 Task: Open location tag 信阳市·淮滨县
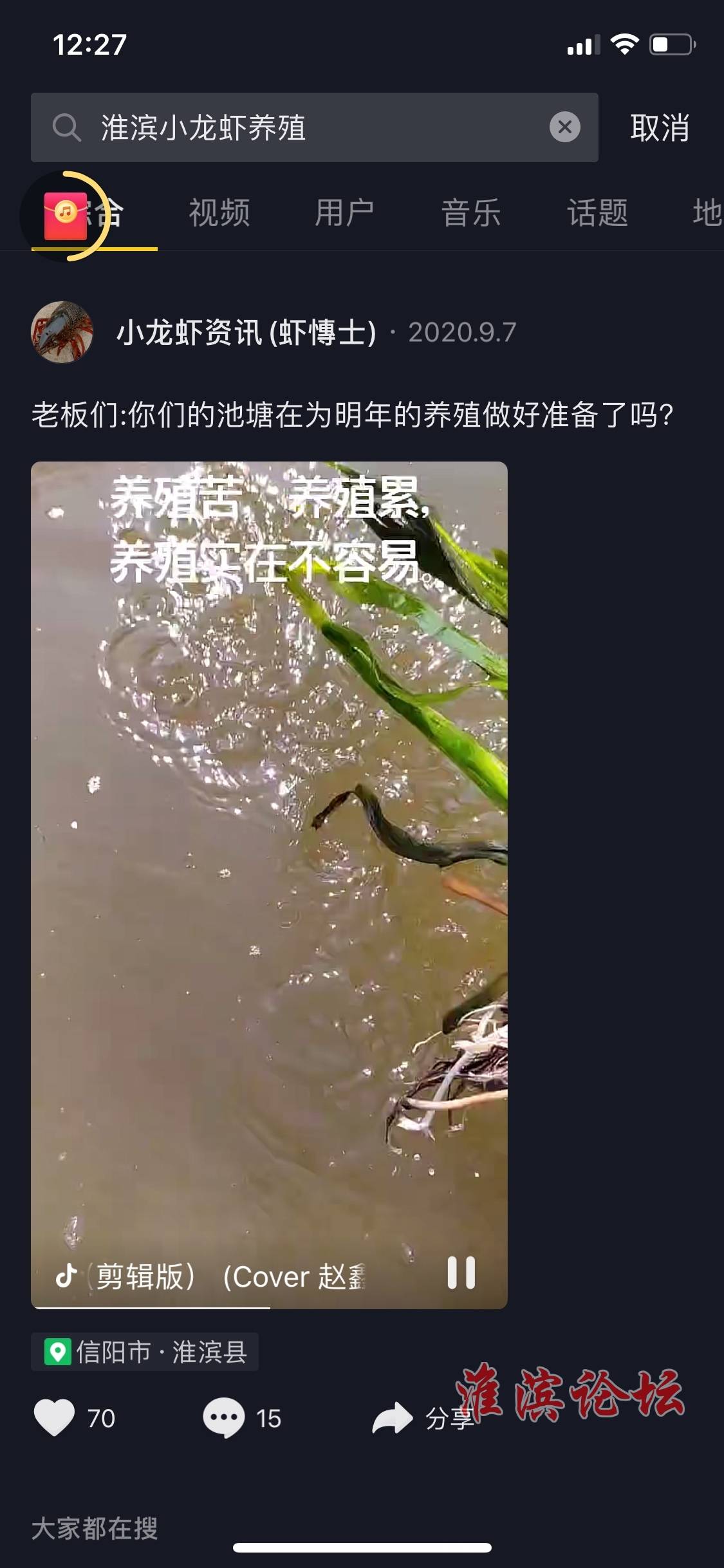pos(145,1352)
